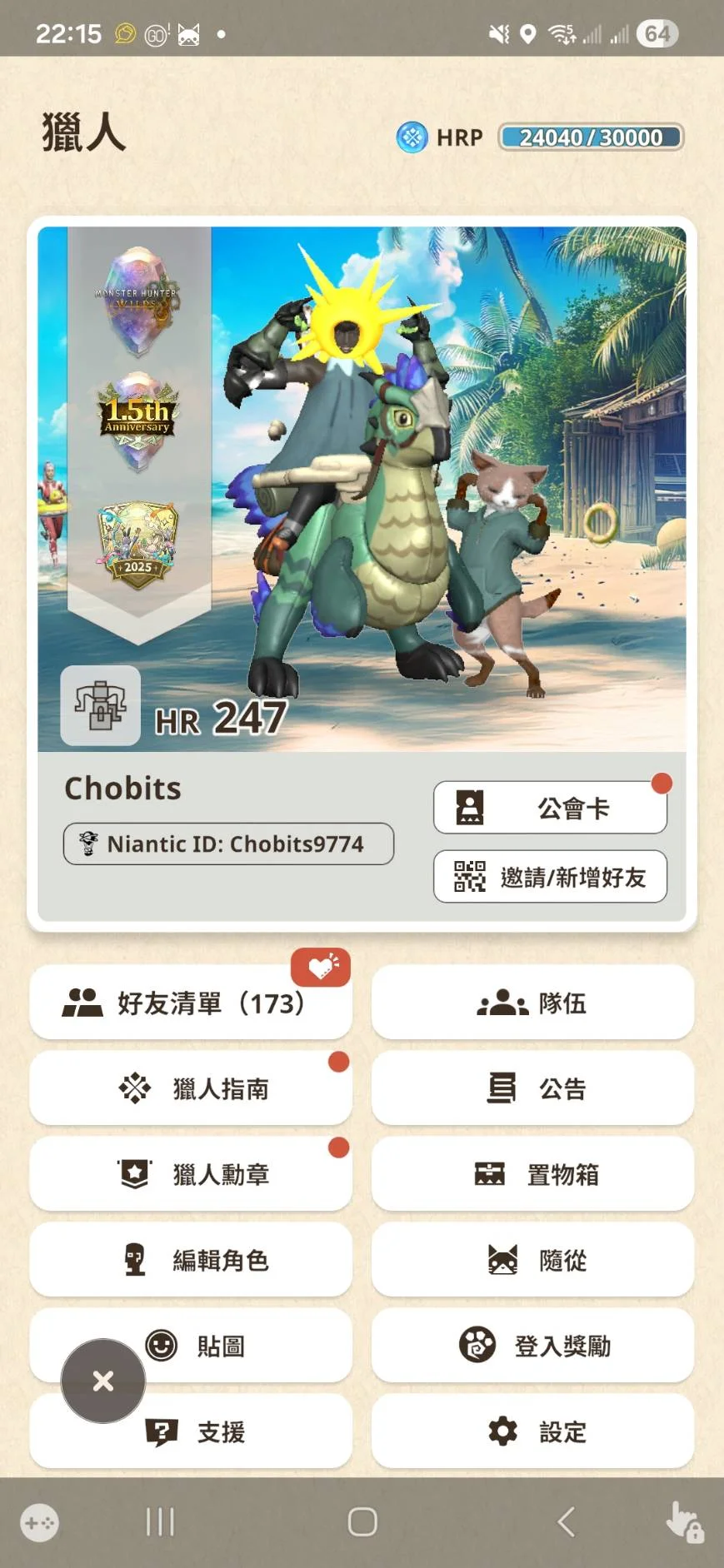
Task: Tap 邀請/新增好友 to add friends
Action: pos(550,876)
